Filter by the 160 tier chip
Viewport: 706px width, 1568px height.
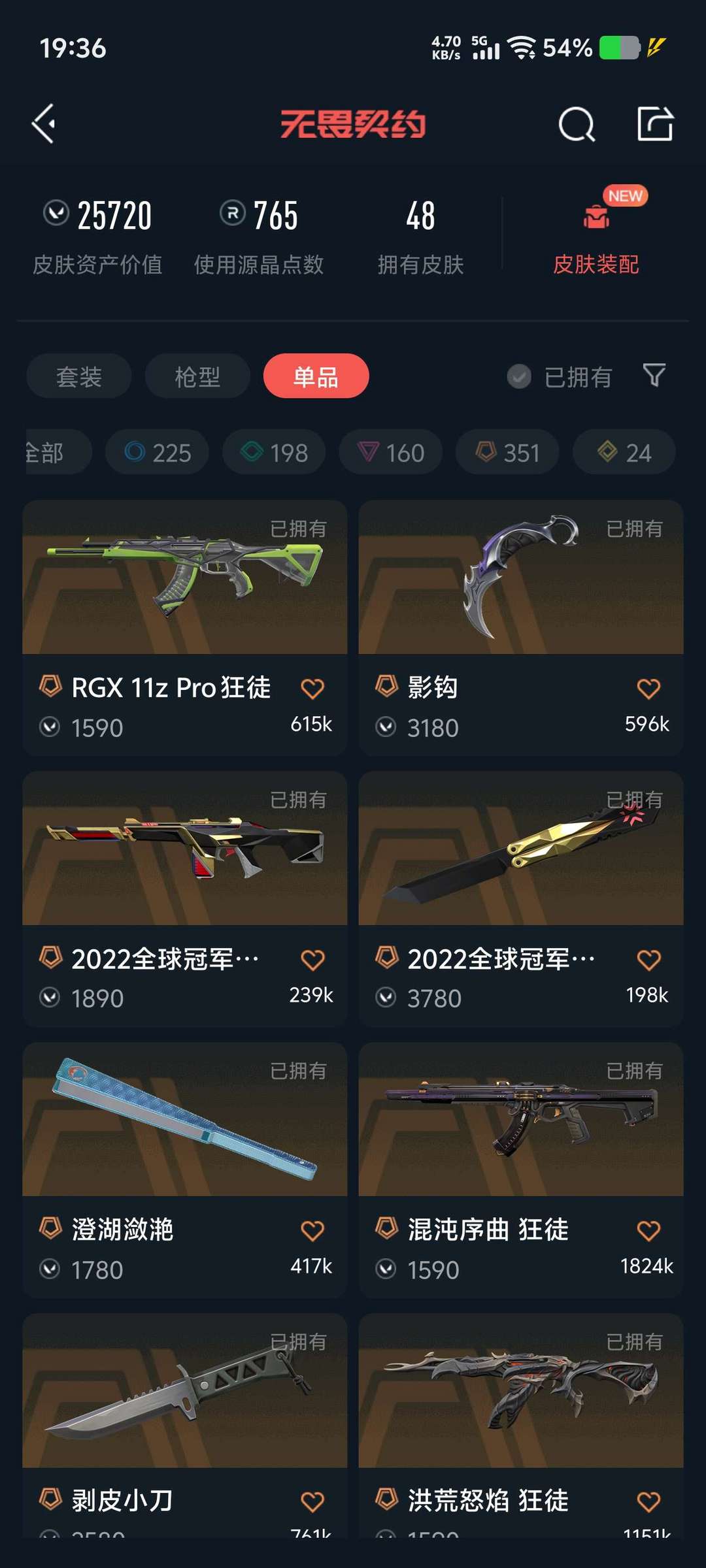point(391,452)
